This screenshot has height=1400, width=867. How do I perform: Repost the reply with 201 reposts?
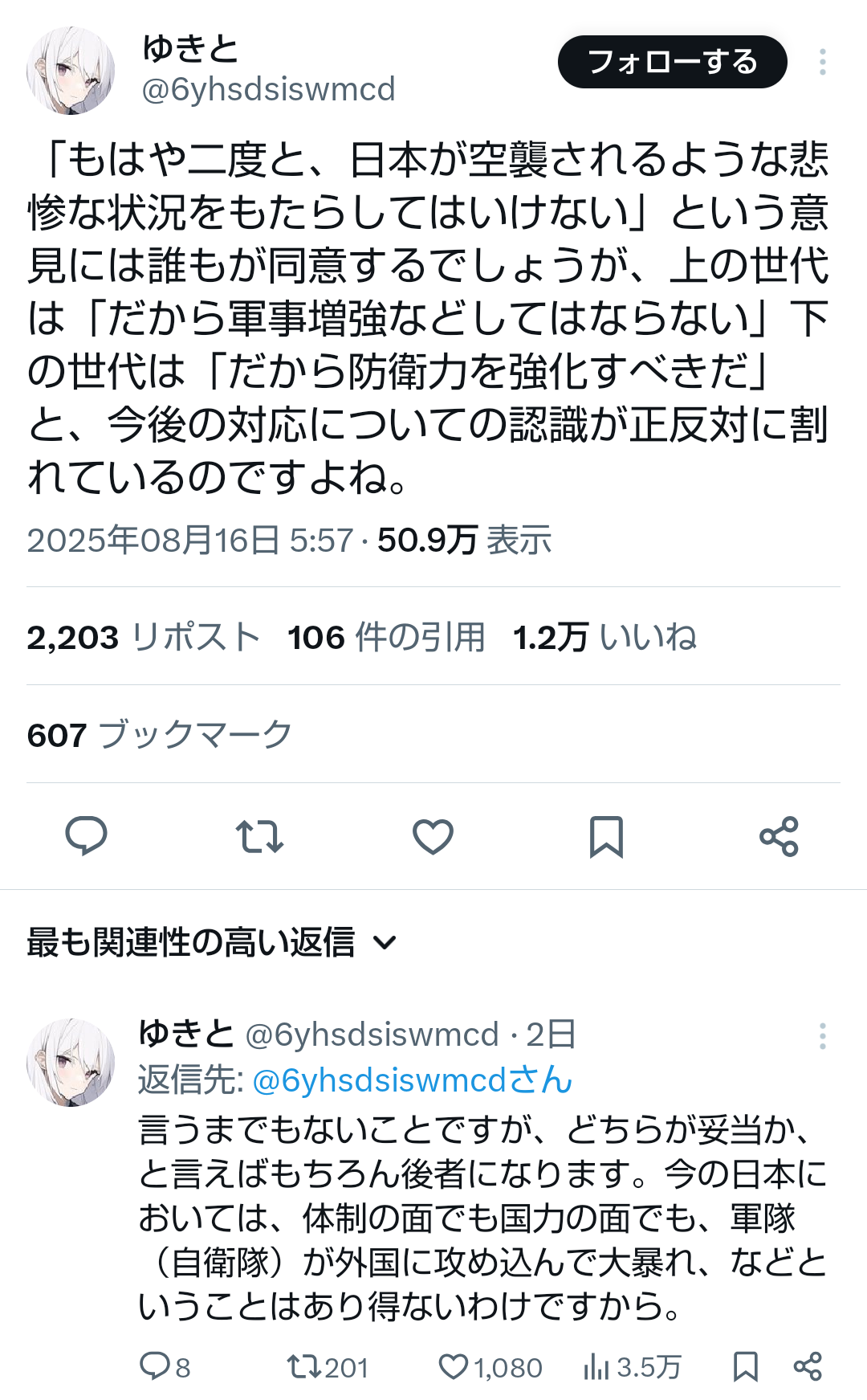coord(328,1366)
